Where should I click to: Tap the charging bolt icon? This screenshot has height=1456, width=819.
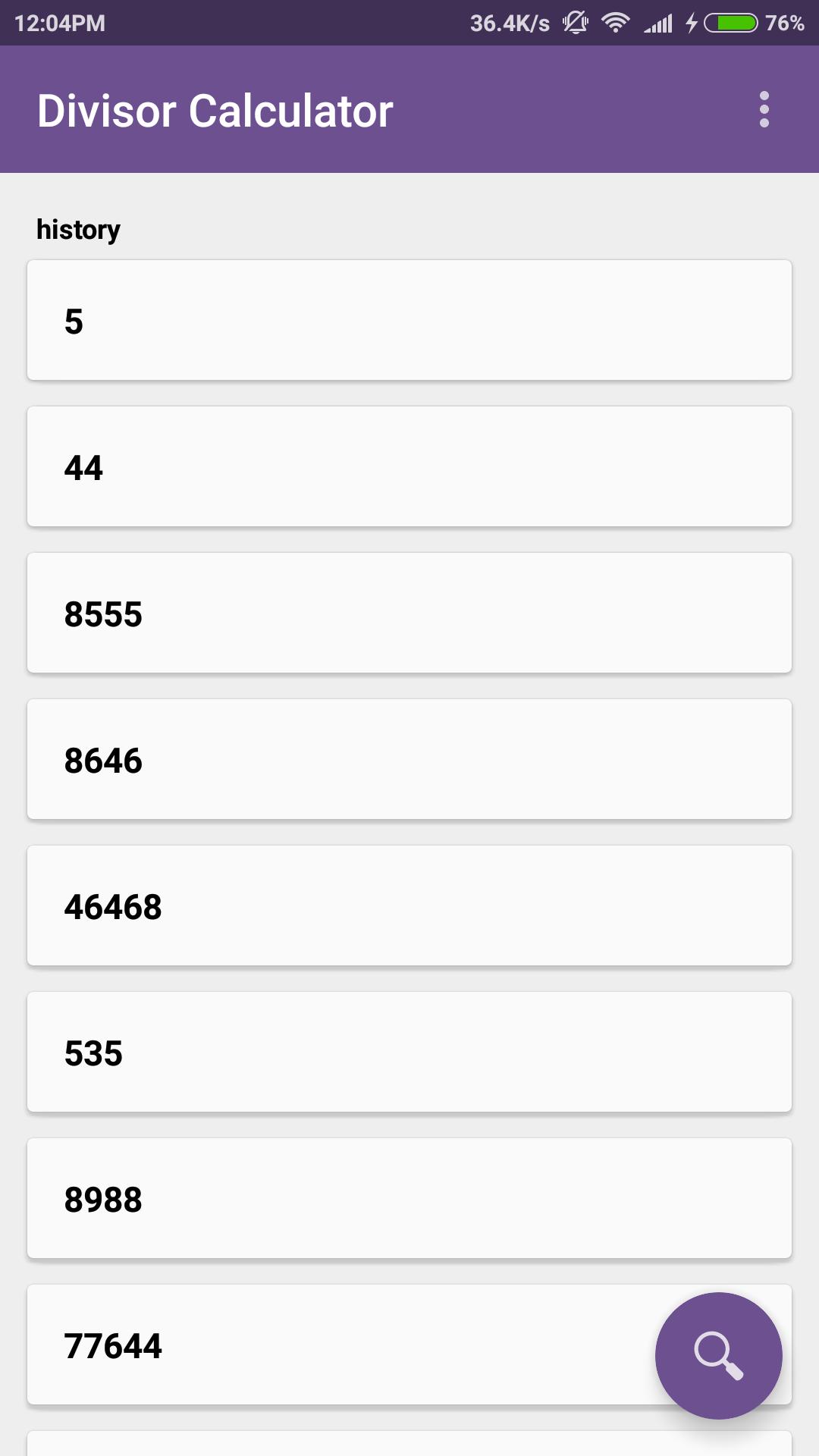[x=691, y=23]
